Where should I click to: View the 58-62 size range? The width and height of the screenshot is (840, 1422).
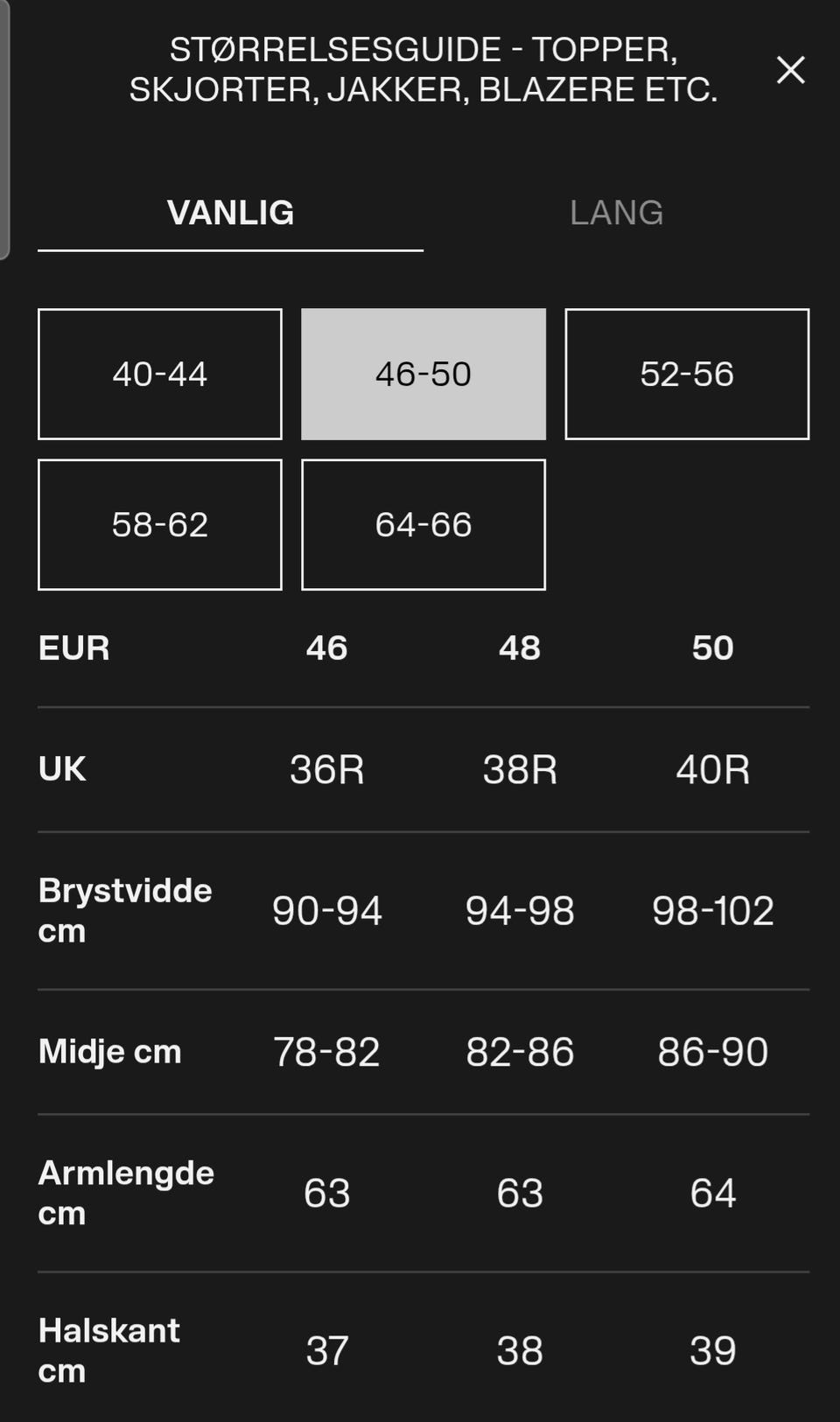[160, 524]
